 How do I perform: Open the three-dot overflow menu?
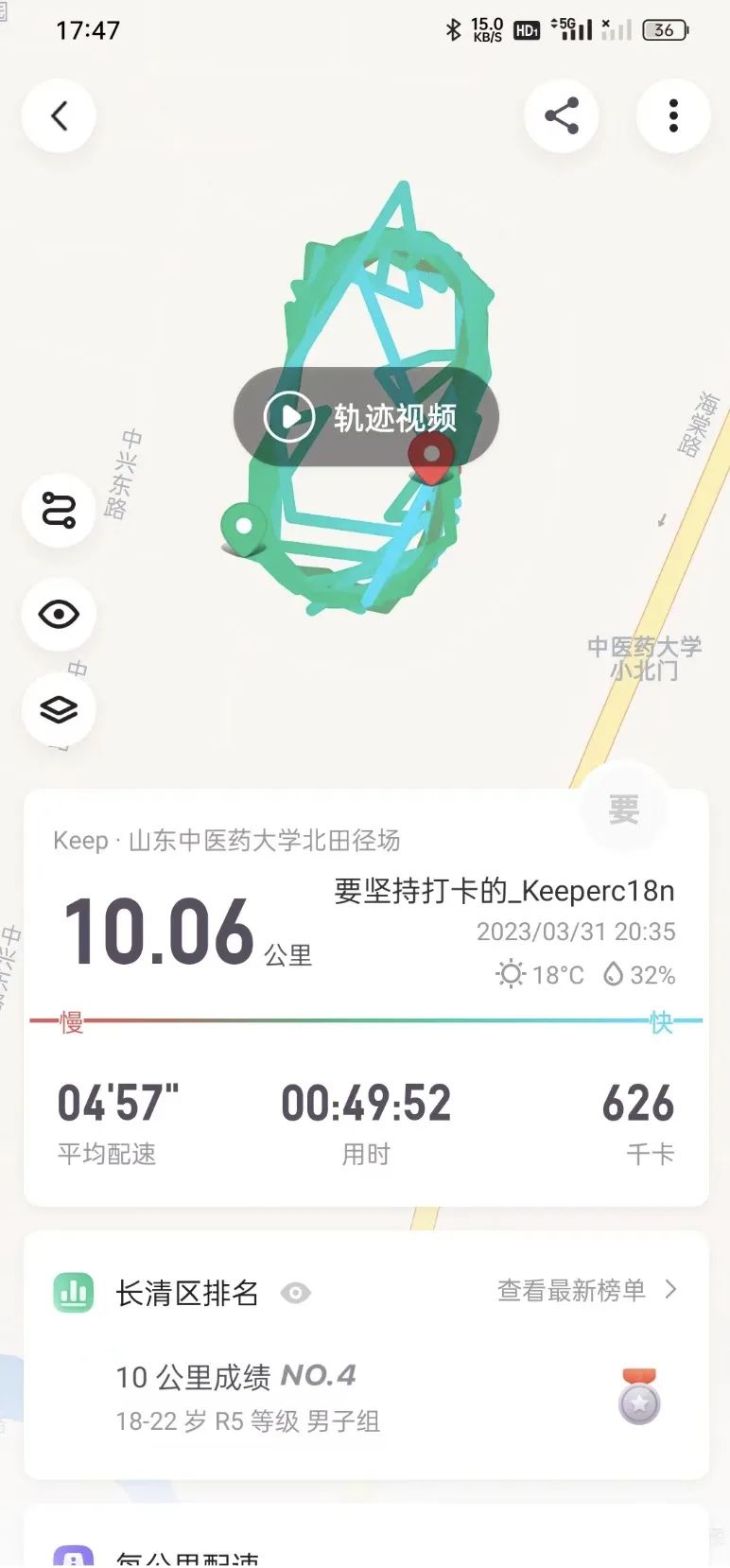pos(673,116)
